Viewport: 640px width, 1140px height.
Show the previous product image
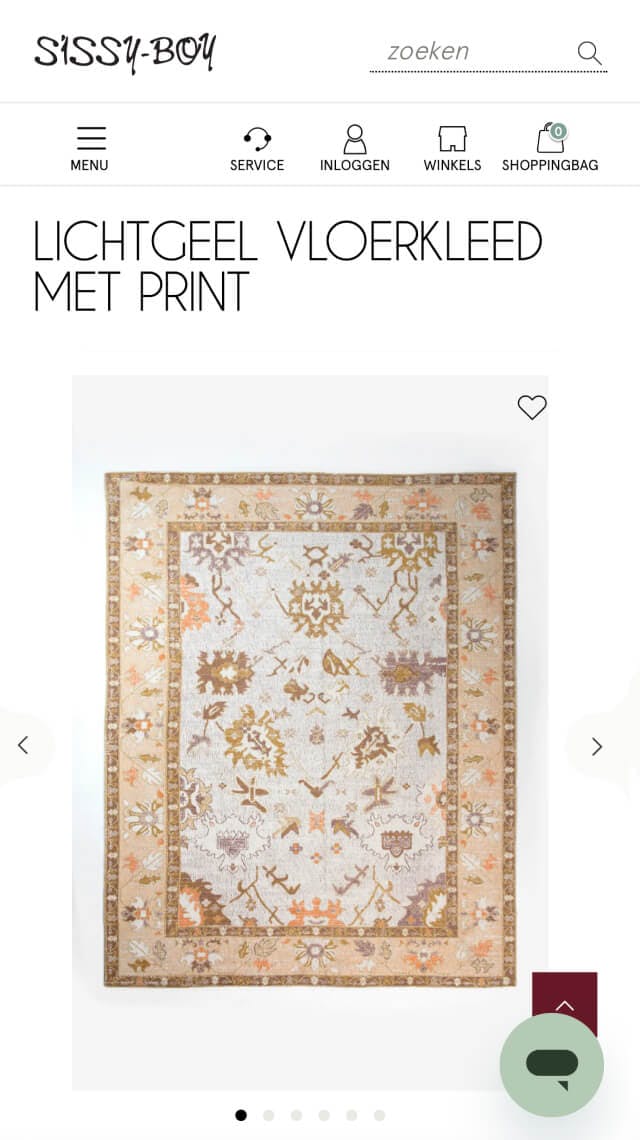tap(23, 745)
